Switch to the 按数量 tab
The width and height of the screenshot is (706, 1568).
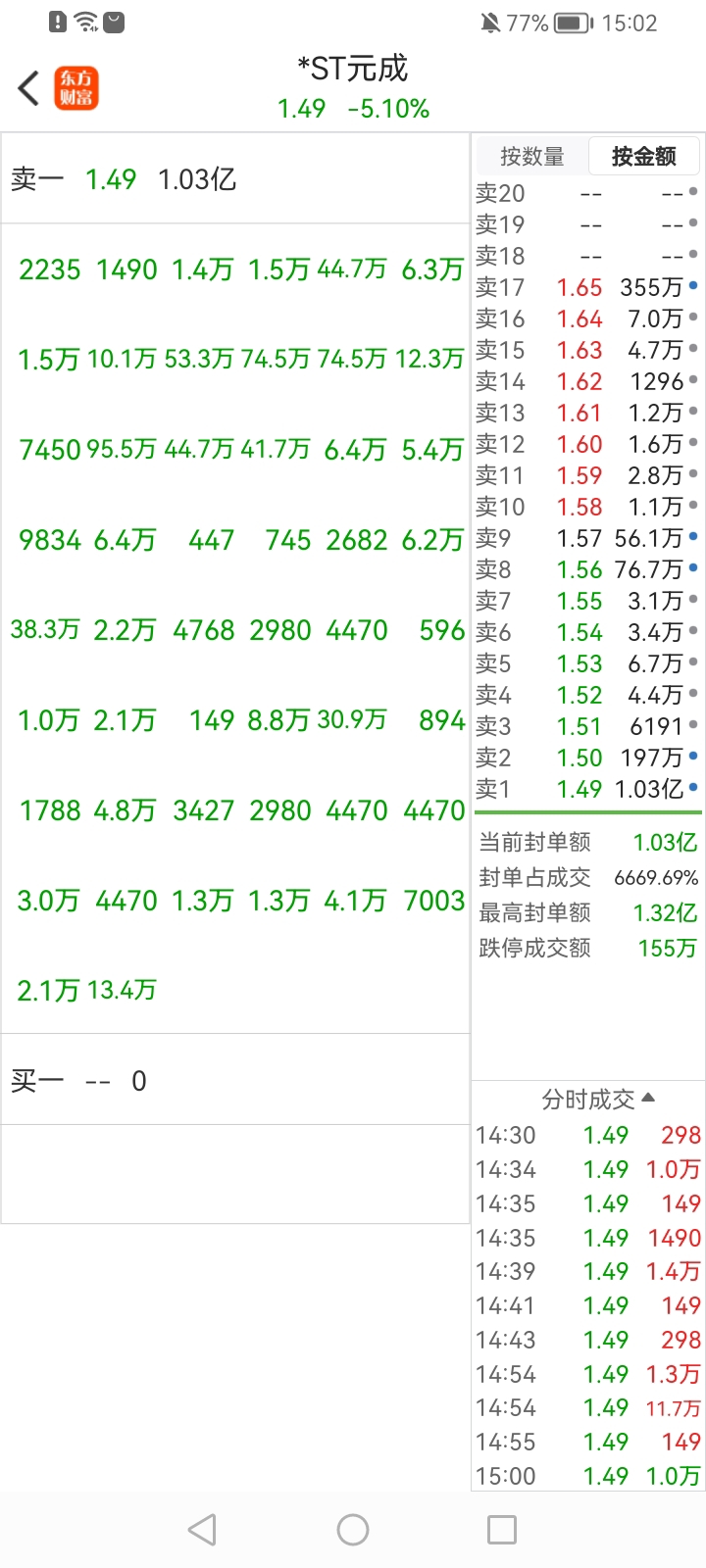pyautogui.click(x=532, y=157)
